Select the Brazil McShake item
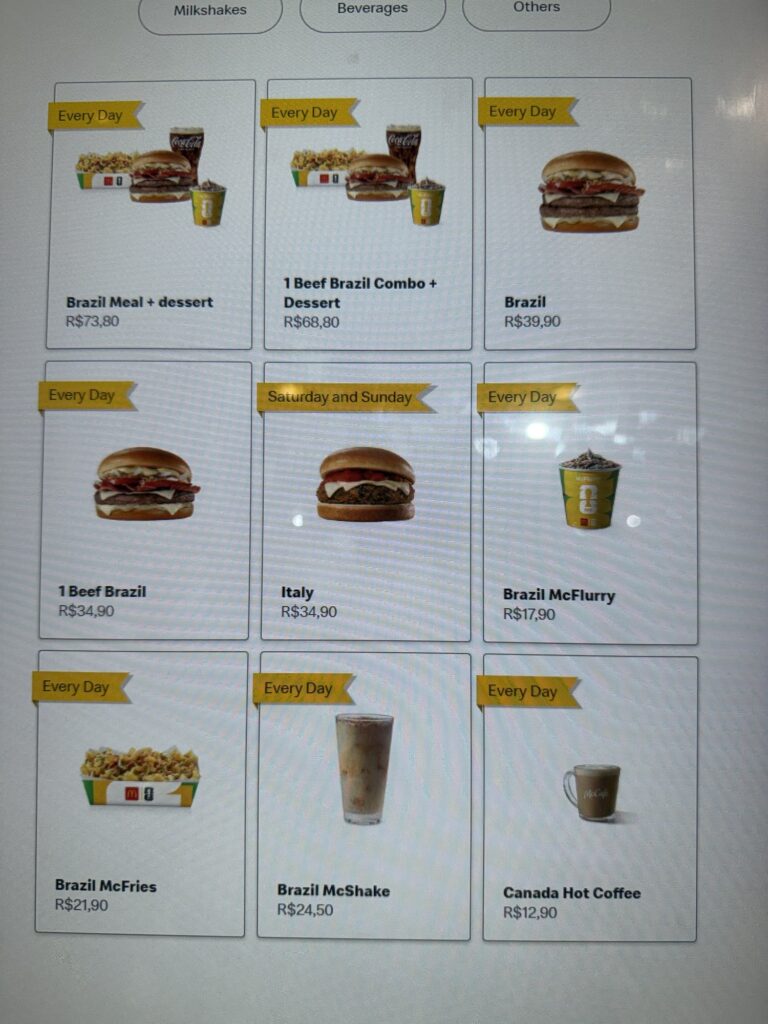Image resolution: width=768 pixels, height=1024 pixels. pos(364,796)
